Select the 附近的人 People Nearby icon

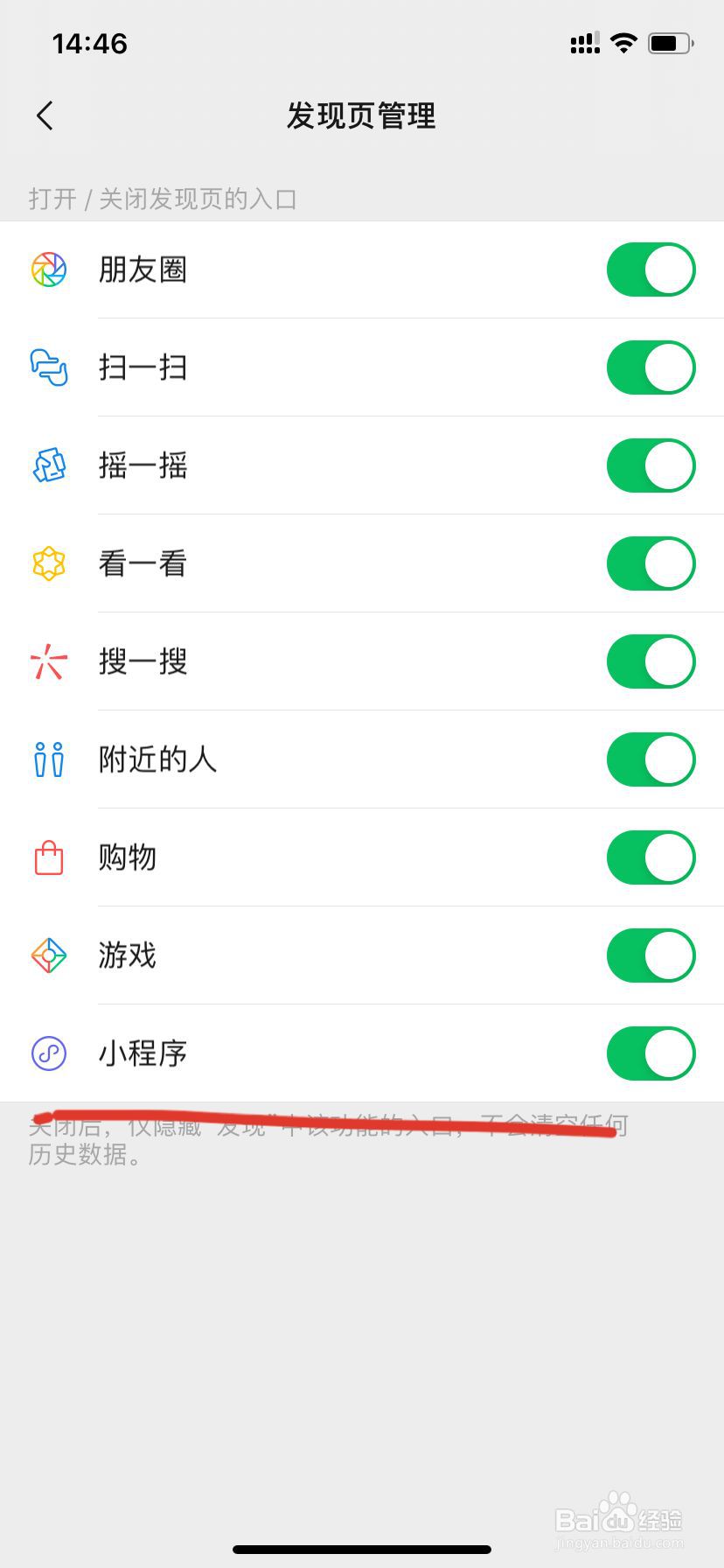click(48, 760)
